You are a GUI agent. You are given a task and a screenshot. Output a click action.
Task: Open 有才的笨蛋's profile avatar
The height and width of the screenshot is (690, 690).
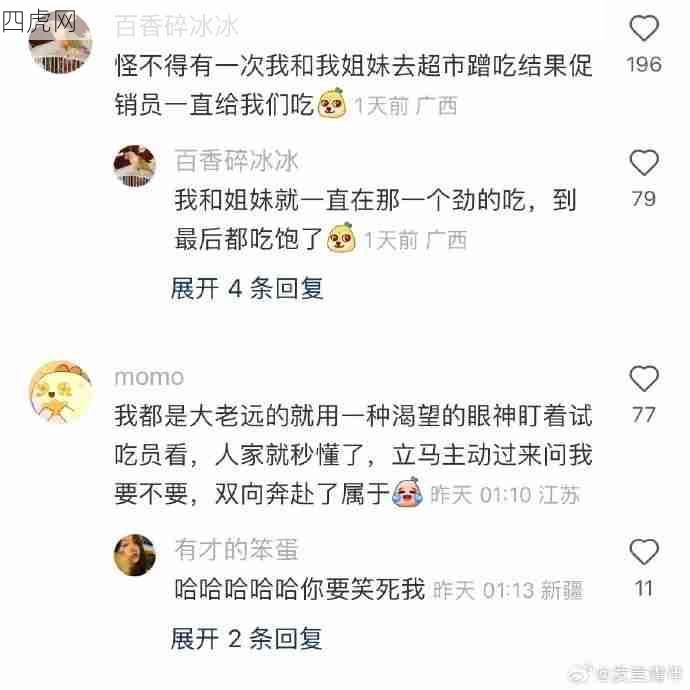point(135,554)
